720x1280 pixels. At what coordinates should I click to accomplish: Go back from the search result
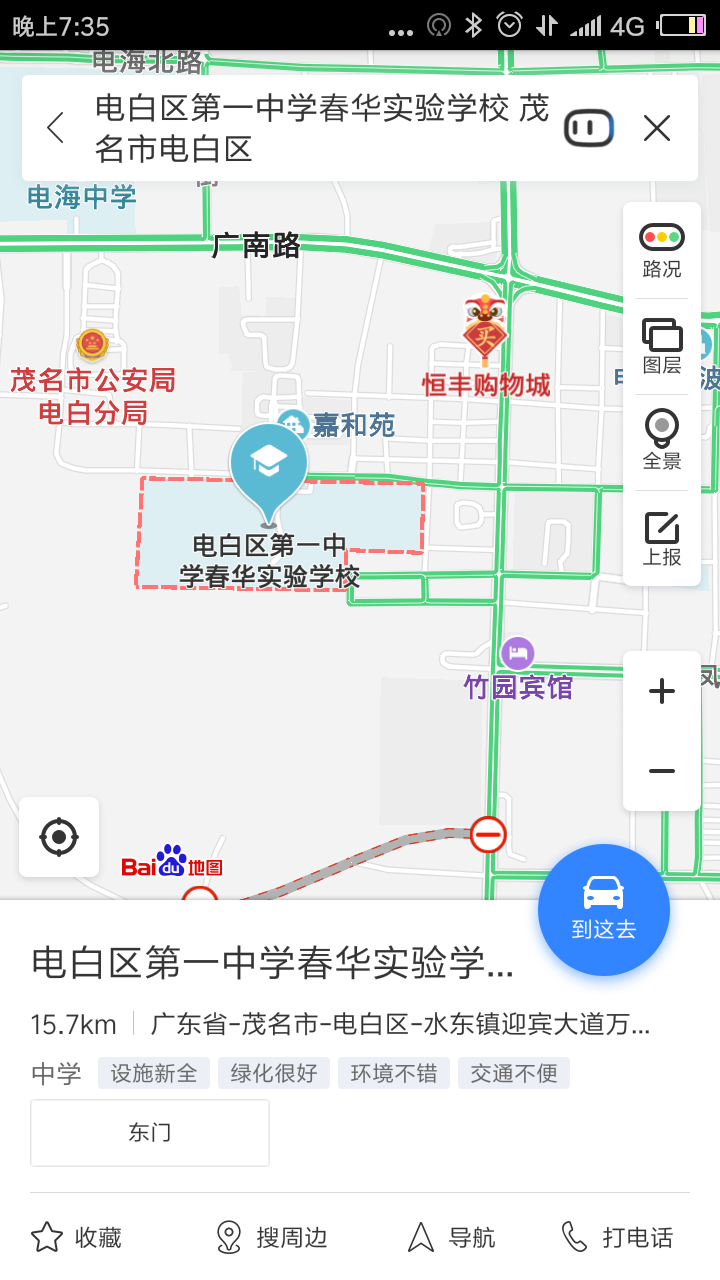pos(56,128)
